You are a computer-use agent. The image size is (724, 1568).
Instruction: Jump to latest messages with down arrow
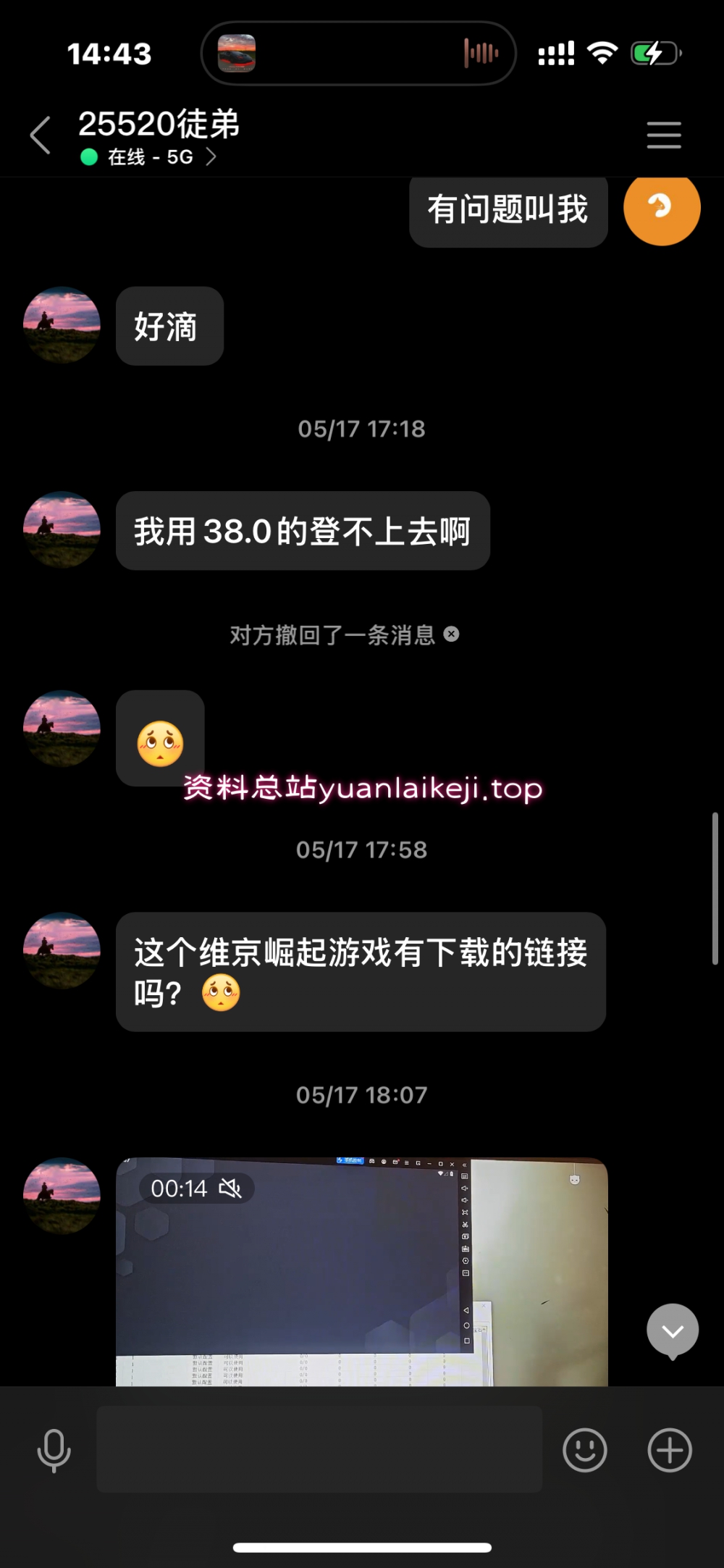(x=672, y=1330)
